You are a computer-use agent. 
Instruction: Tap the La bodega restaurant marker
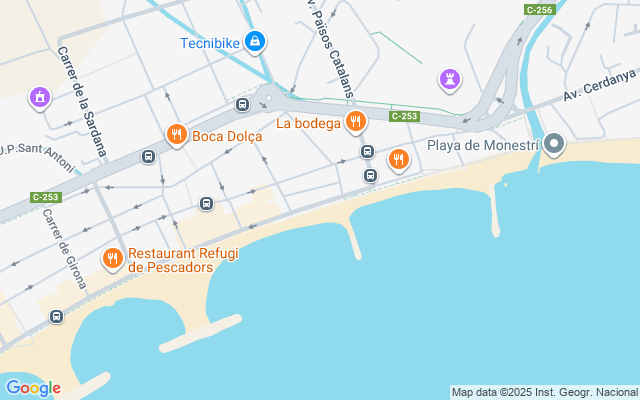[x=355, y=123]
